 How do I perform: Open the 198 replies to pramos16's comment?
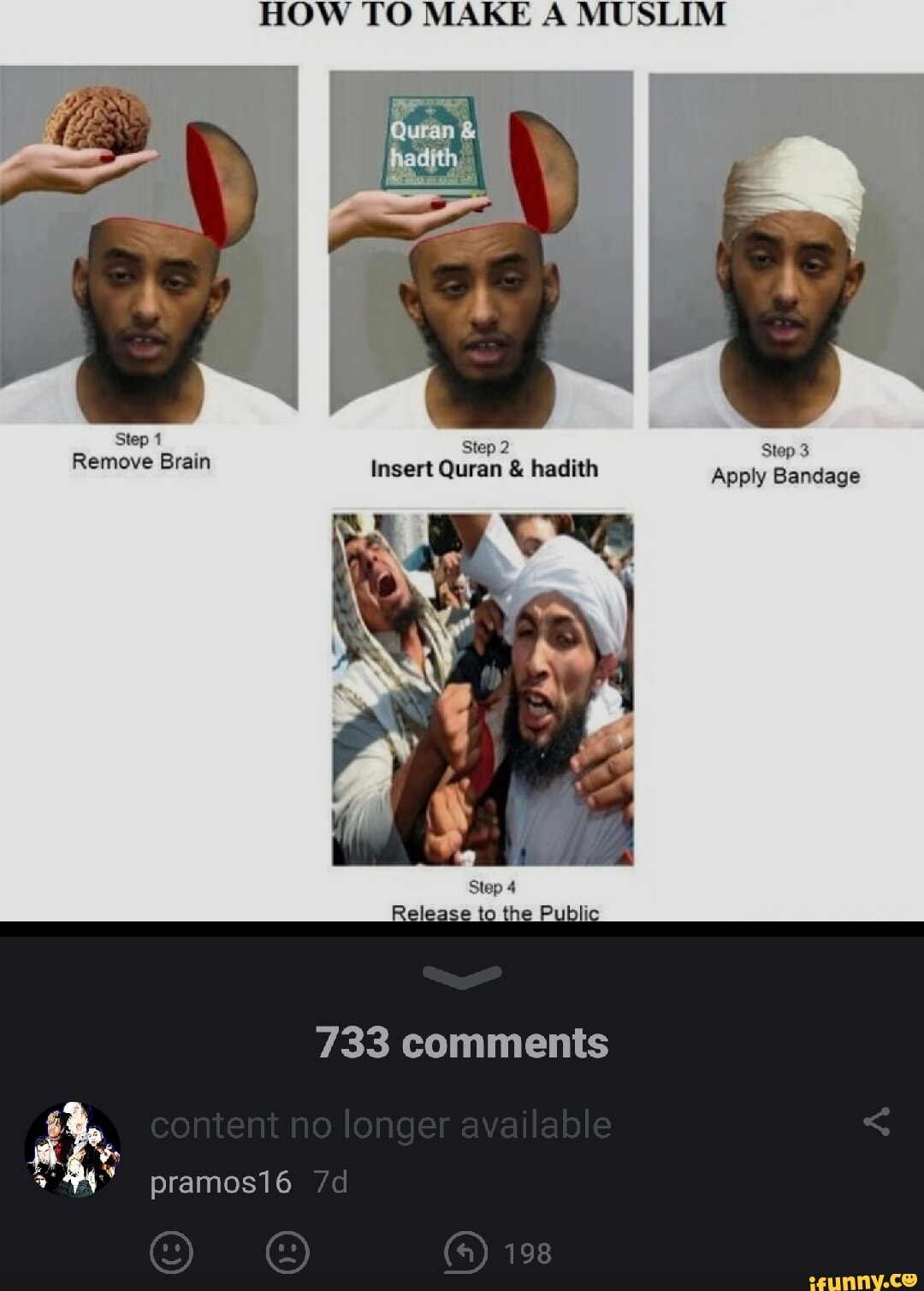[497, 1253]
